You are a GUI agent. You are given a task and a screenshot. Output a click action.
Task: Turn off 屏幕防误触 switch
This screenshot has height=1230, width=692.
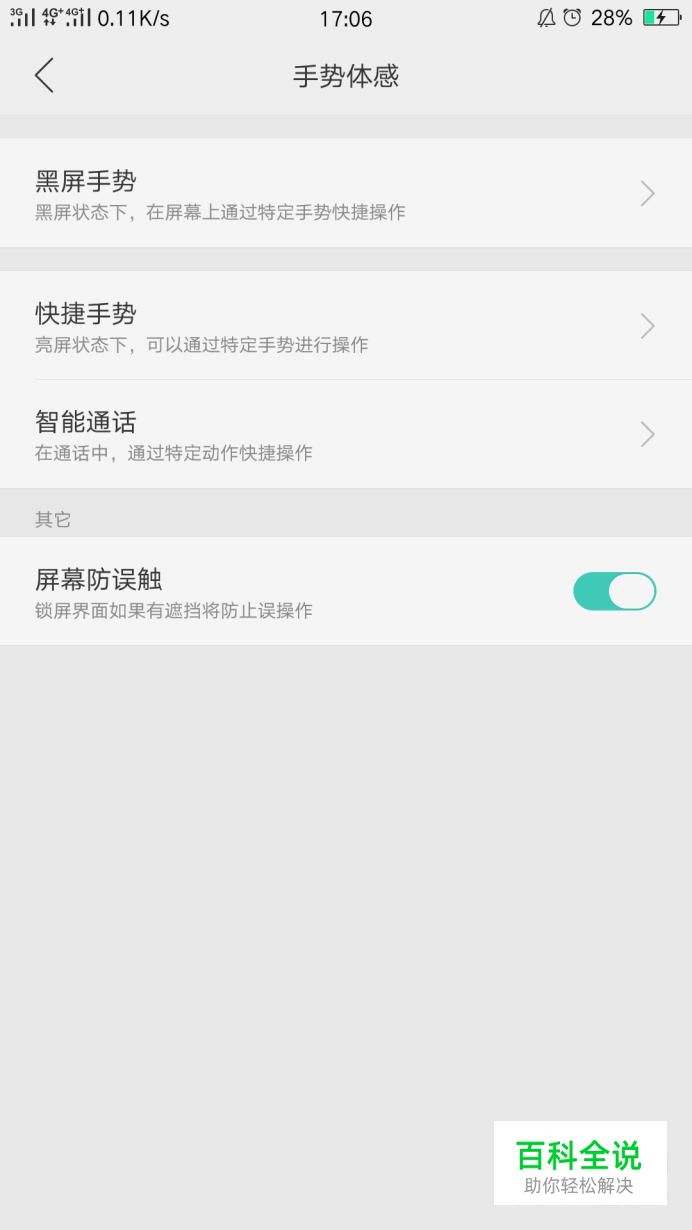point(614,591)
